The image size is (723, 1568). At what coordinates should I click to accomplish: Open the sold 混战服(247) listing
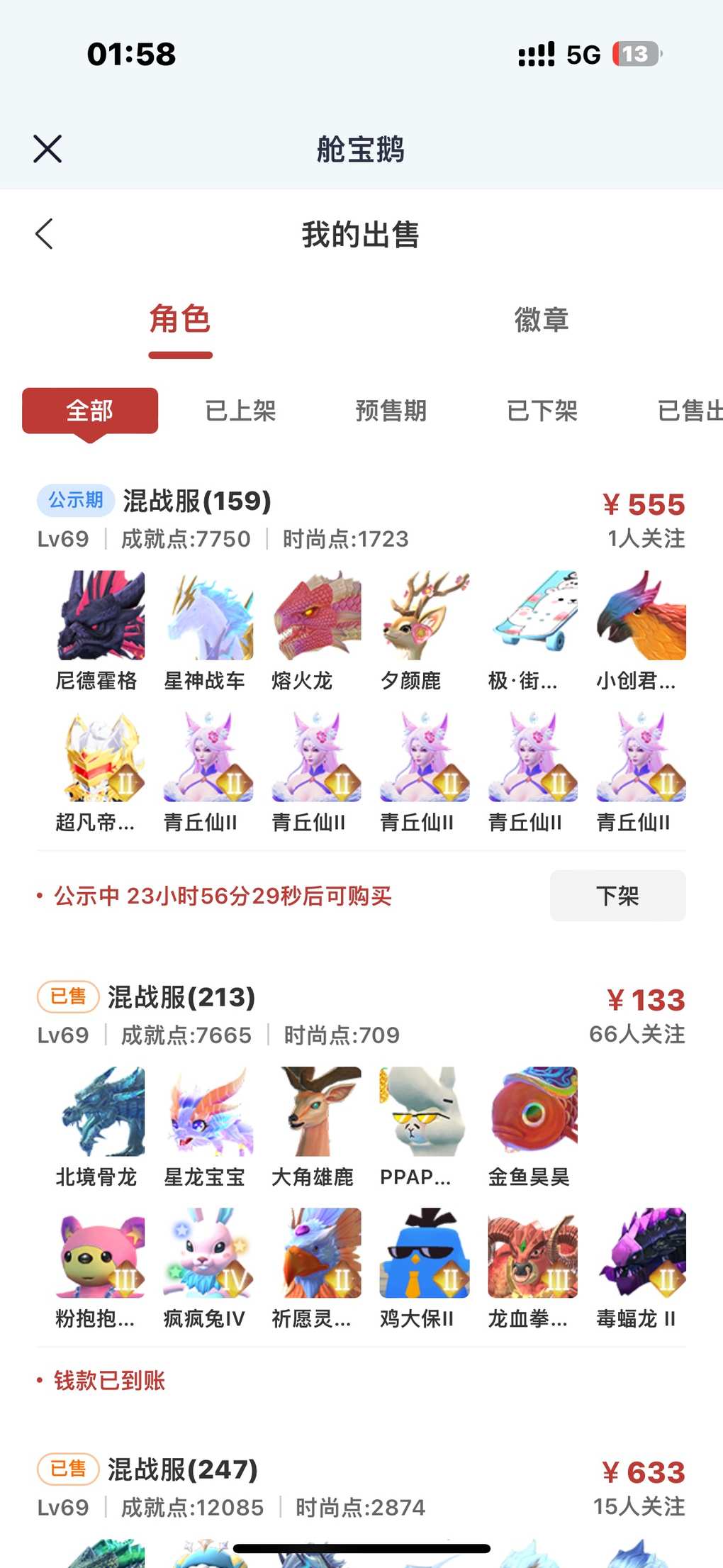[x=182, y=1469]
